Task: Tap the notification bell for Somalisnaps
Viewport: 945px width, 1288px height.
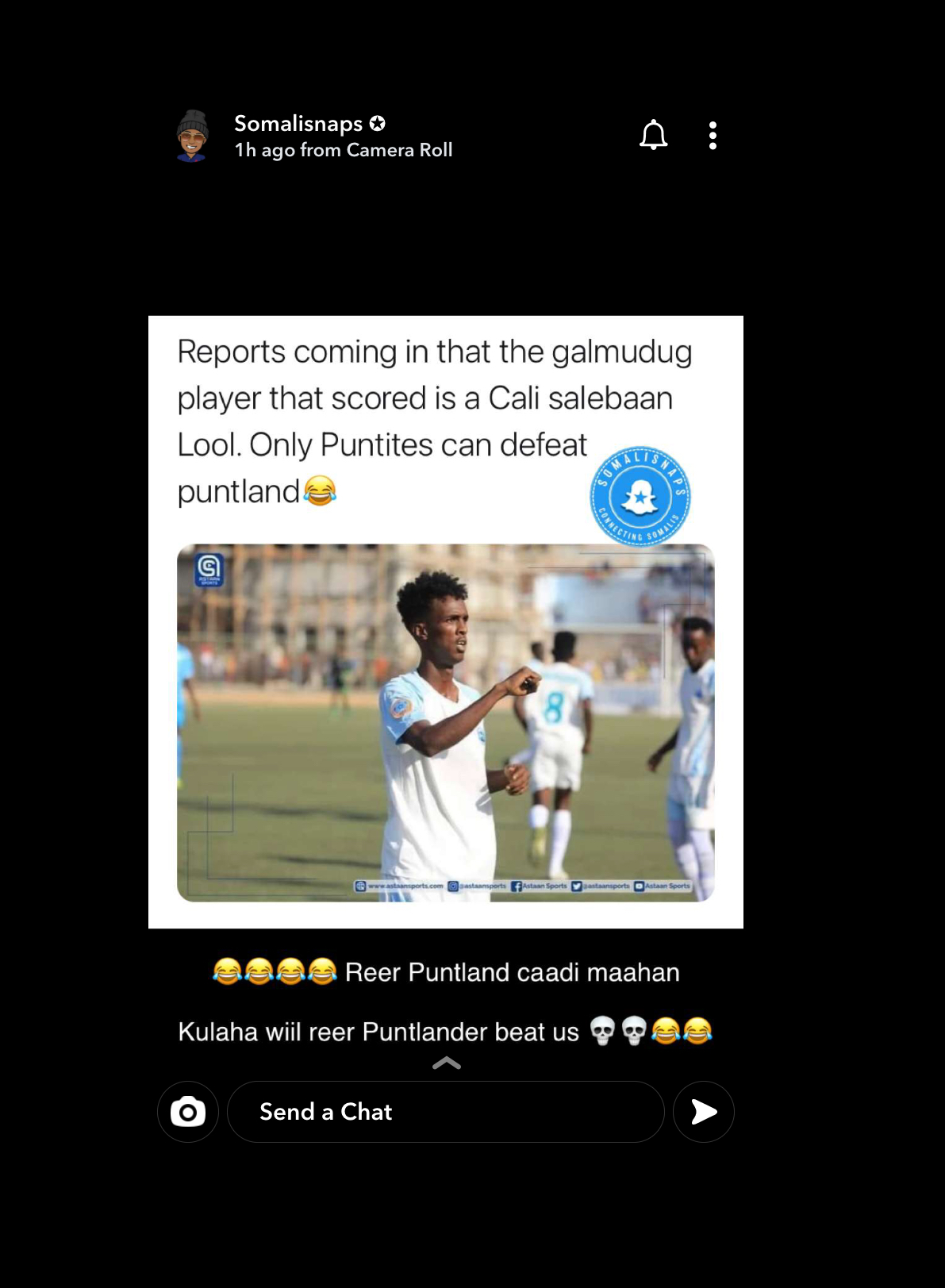Action: point(653,136)
